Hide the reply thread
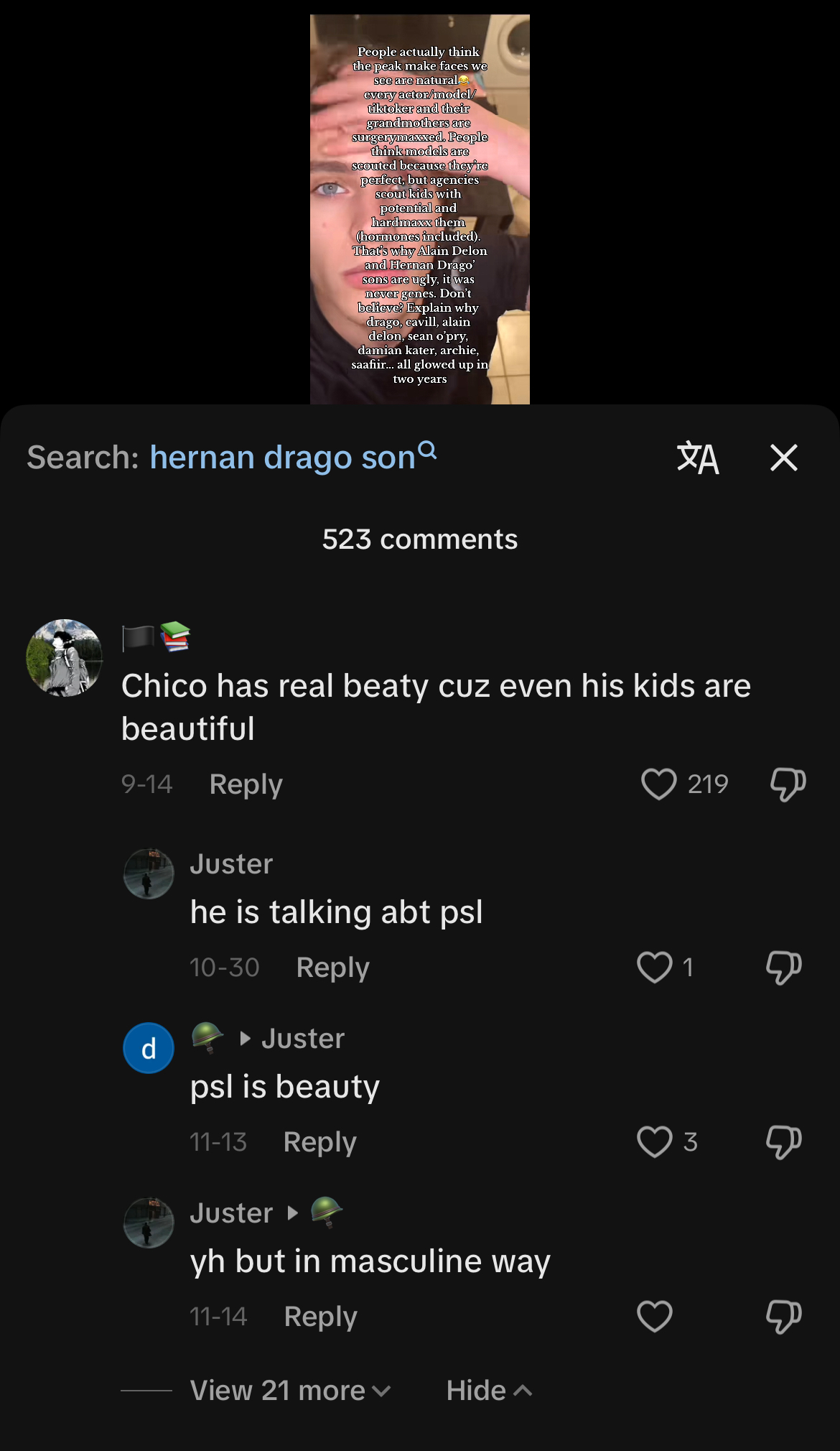840x1451 pixels. pyautogui.click(x=488, y=1391)
